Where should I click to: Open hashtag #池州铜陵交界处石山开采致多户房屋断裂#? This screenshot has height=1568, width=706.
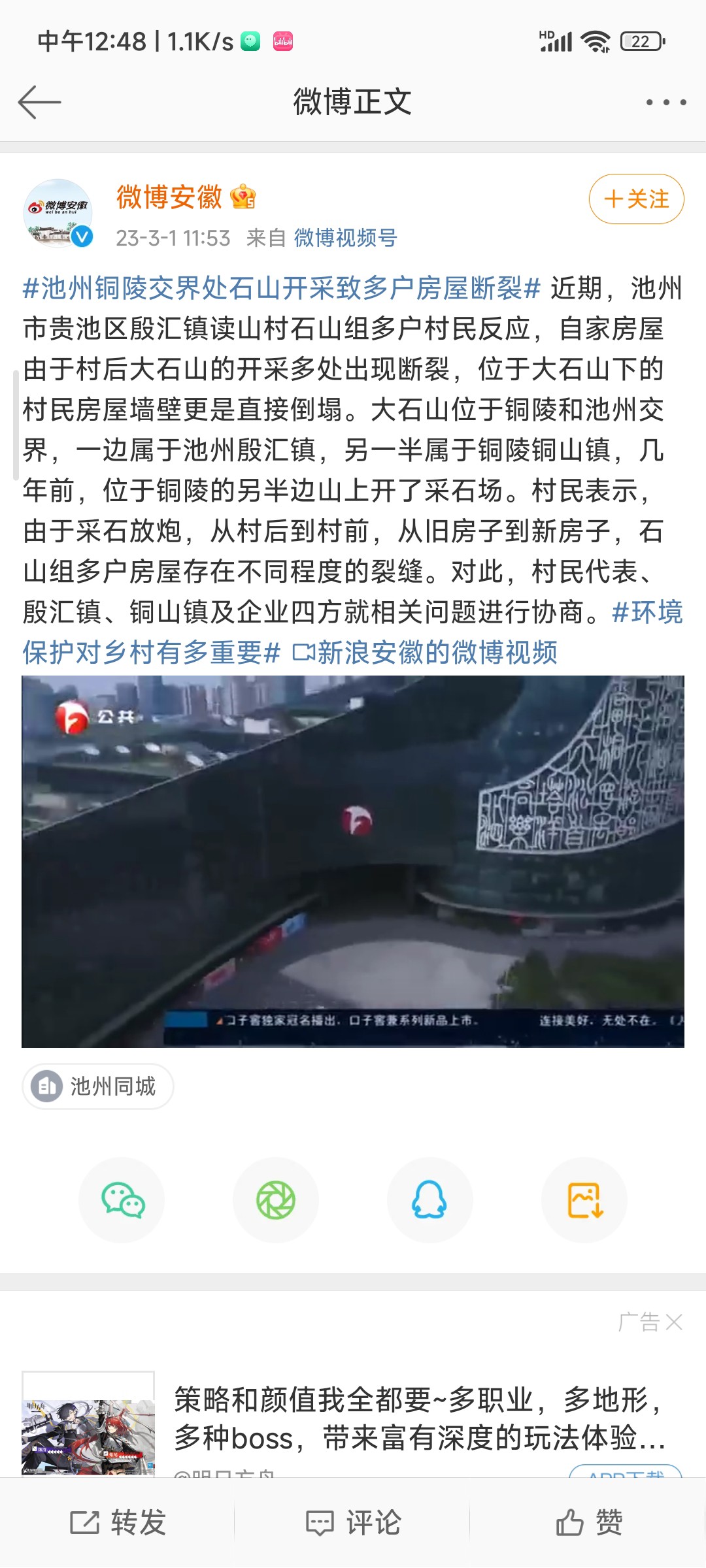point(281,288)
